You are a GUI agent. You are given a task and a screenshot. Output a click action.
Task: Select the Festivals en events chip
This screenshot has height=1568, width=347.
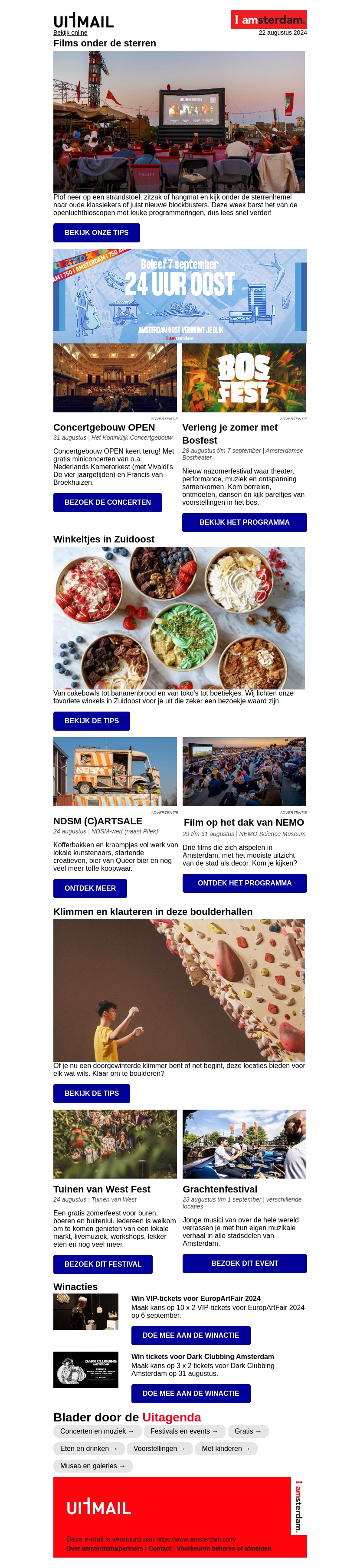[x=184, y=1431]
